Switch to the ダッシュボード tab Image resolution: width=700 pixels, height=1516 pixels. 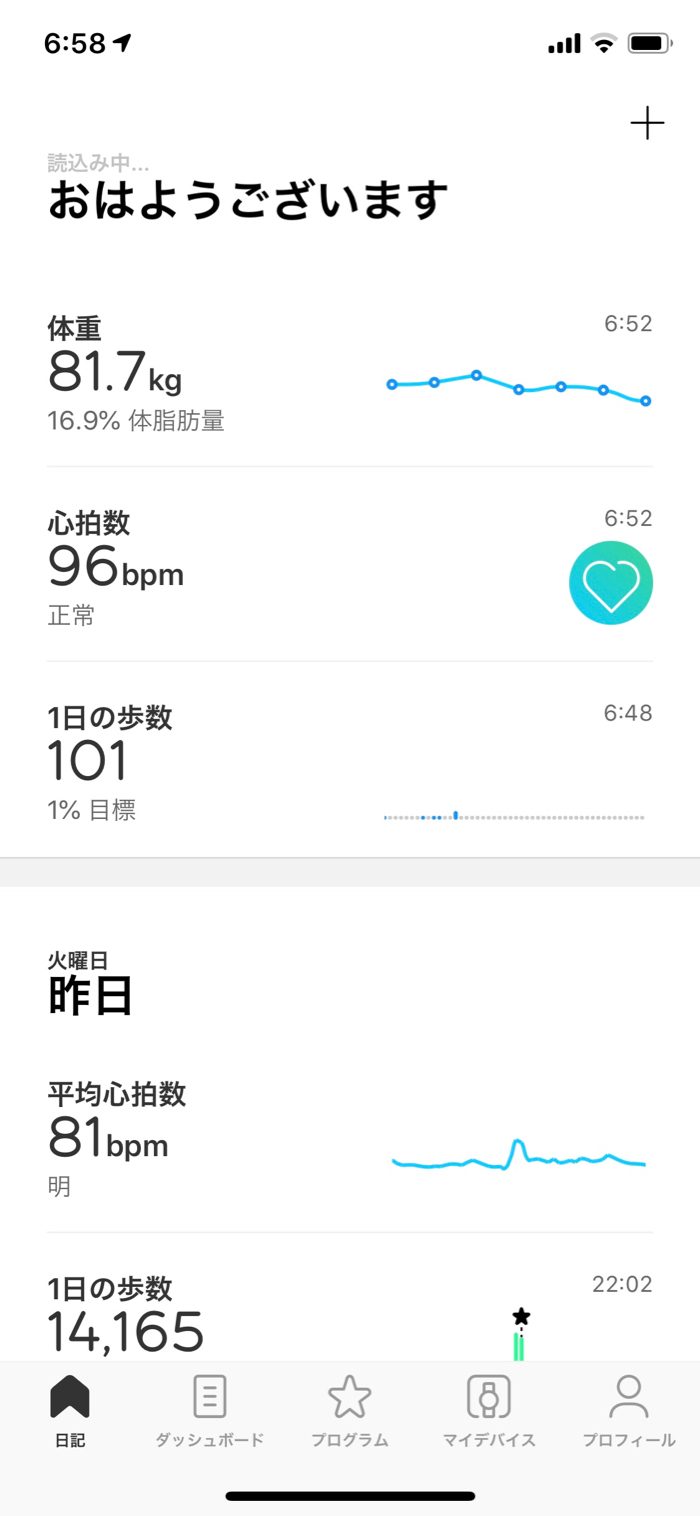coord(209,1411)
